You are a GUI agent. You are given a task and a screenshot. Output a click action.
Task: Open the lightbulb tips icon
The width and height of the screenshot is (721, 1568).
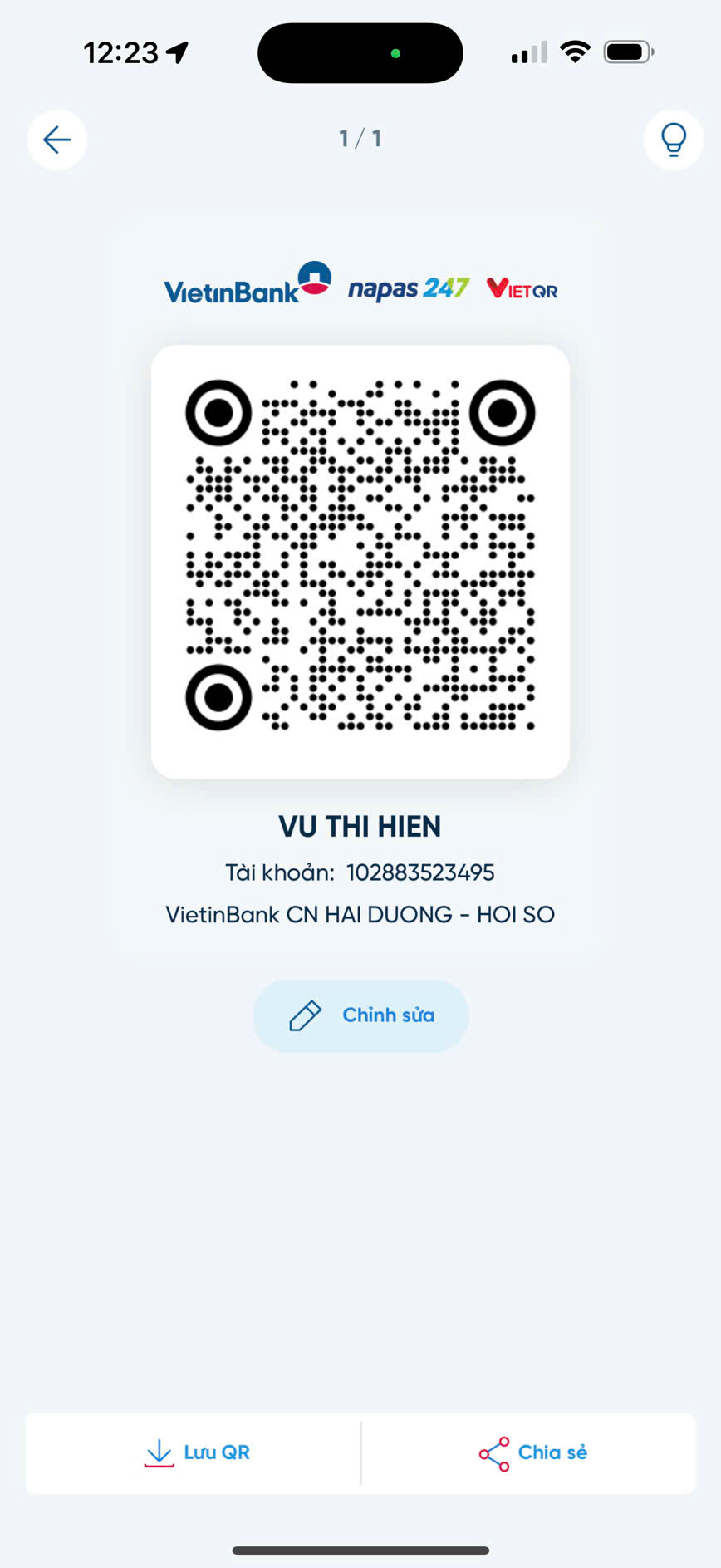[x=673, y=140]
